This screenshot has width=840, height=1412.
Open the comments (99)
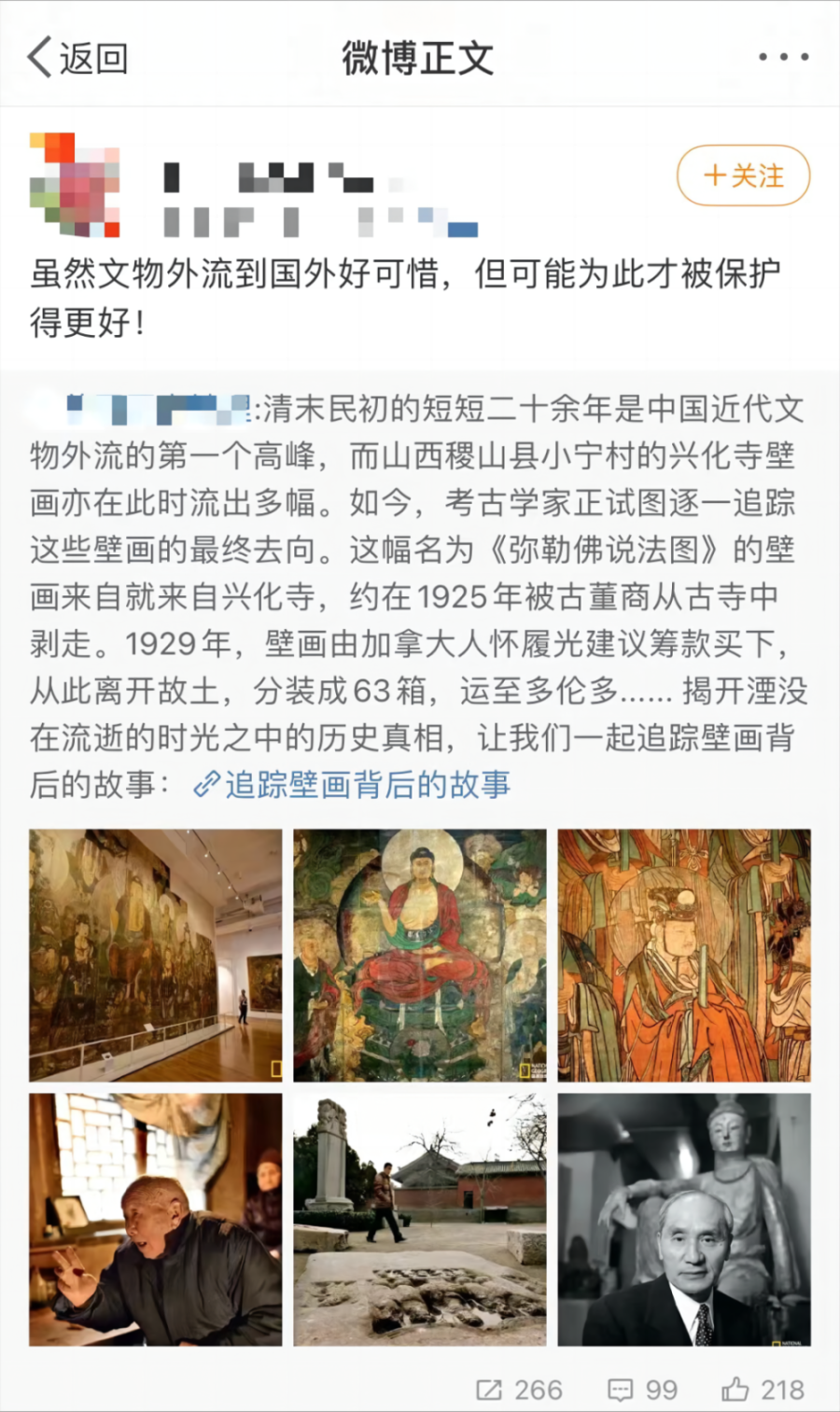tap(642, 1390)
